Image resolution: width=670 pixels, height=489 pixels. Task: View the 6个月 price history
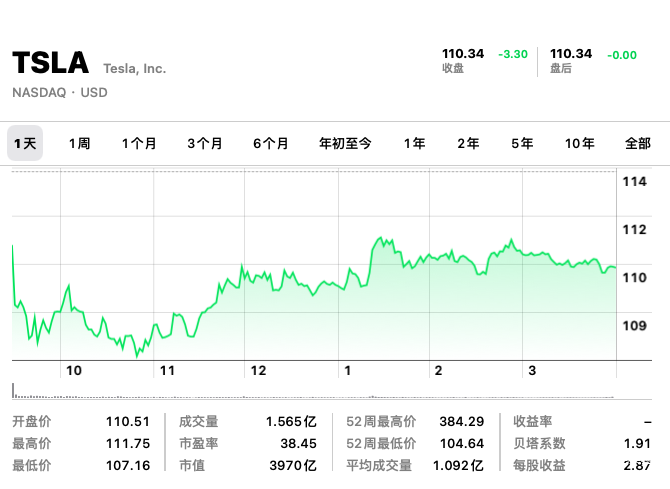tap(271, 143)
